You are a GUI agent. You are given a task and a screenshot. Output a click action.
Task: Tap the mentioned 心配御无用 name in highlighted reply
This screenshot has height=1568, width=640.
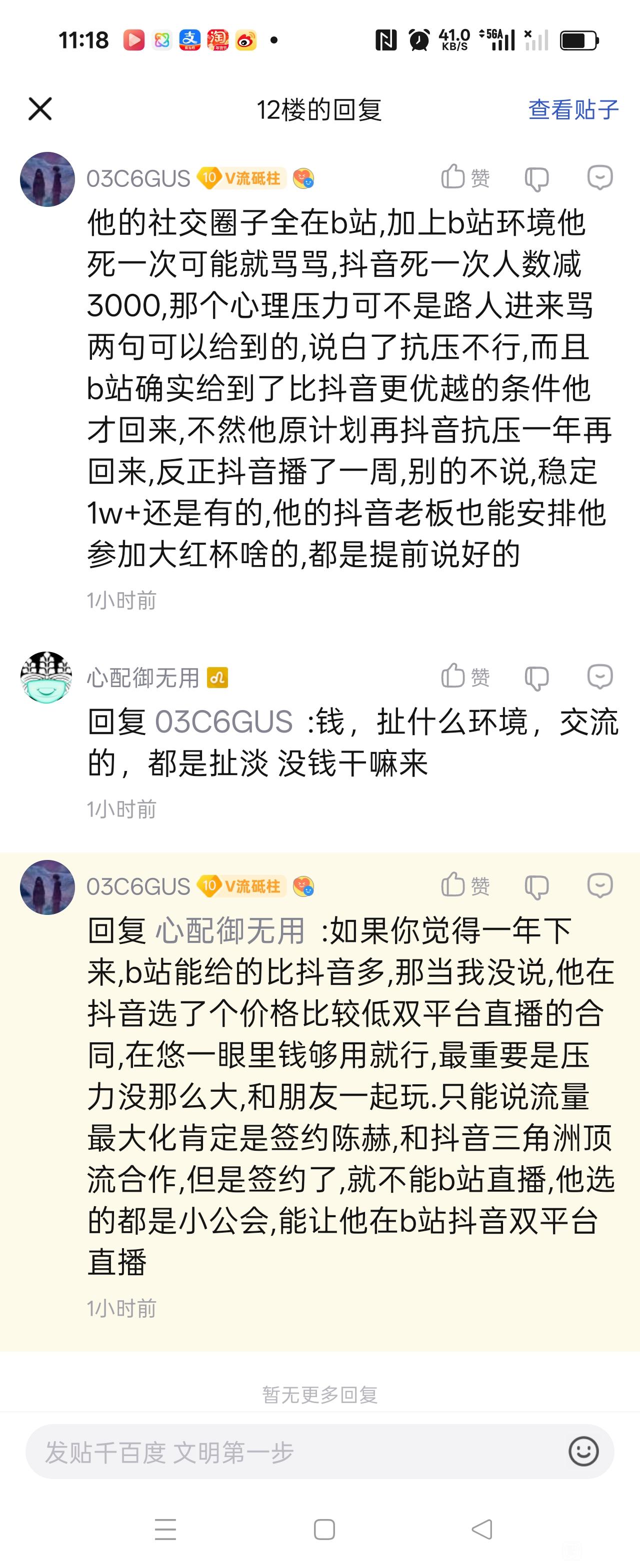pos(229,931)
